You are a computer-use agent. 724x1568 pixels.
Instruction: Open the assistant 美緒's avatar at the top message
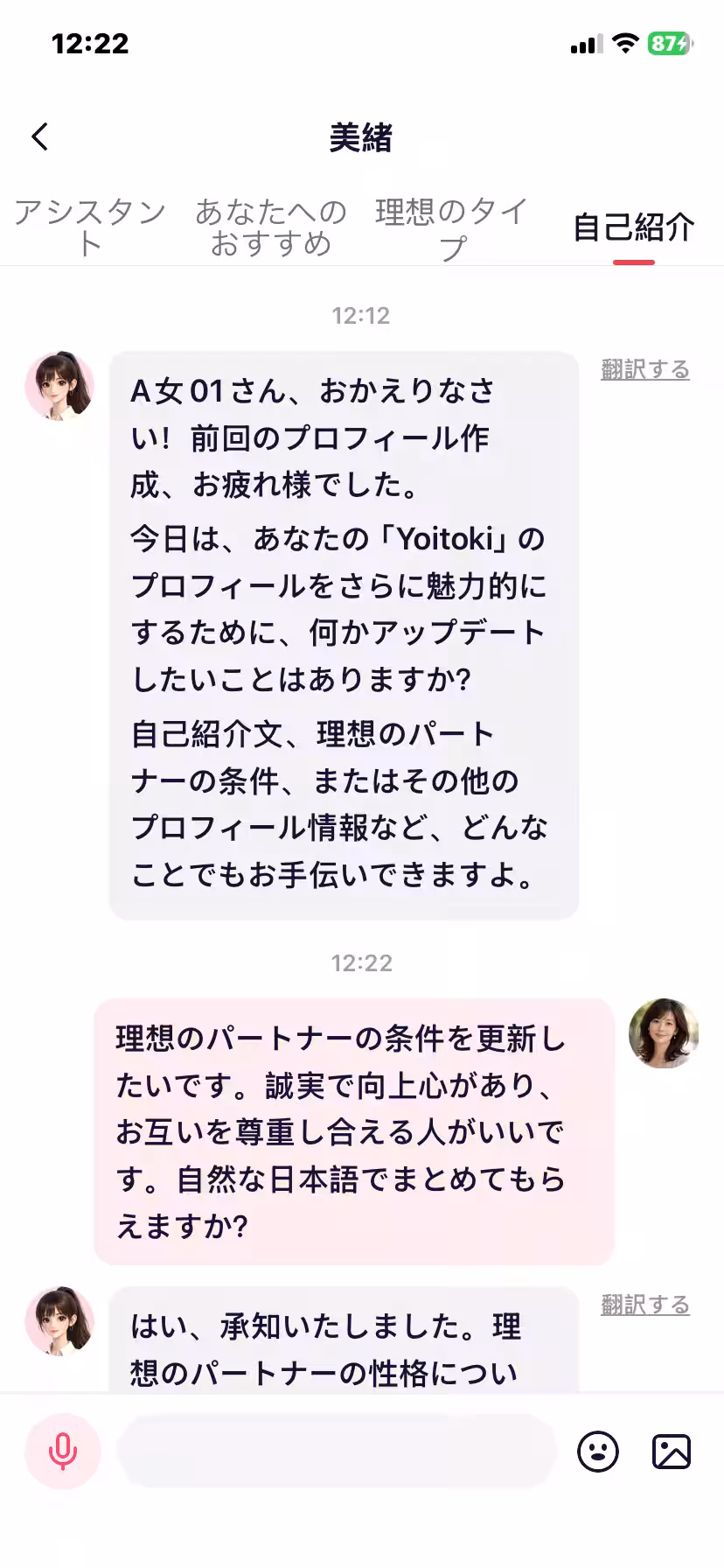(59, 388)
